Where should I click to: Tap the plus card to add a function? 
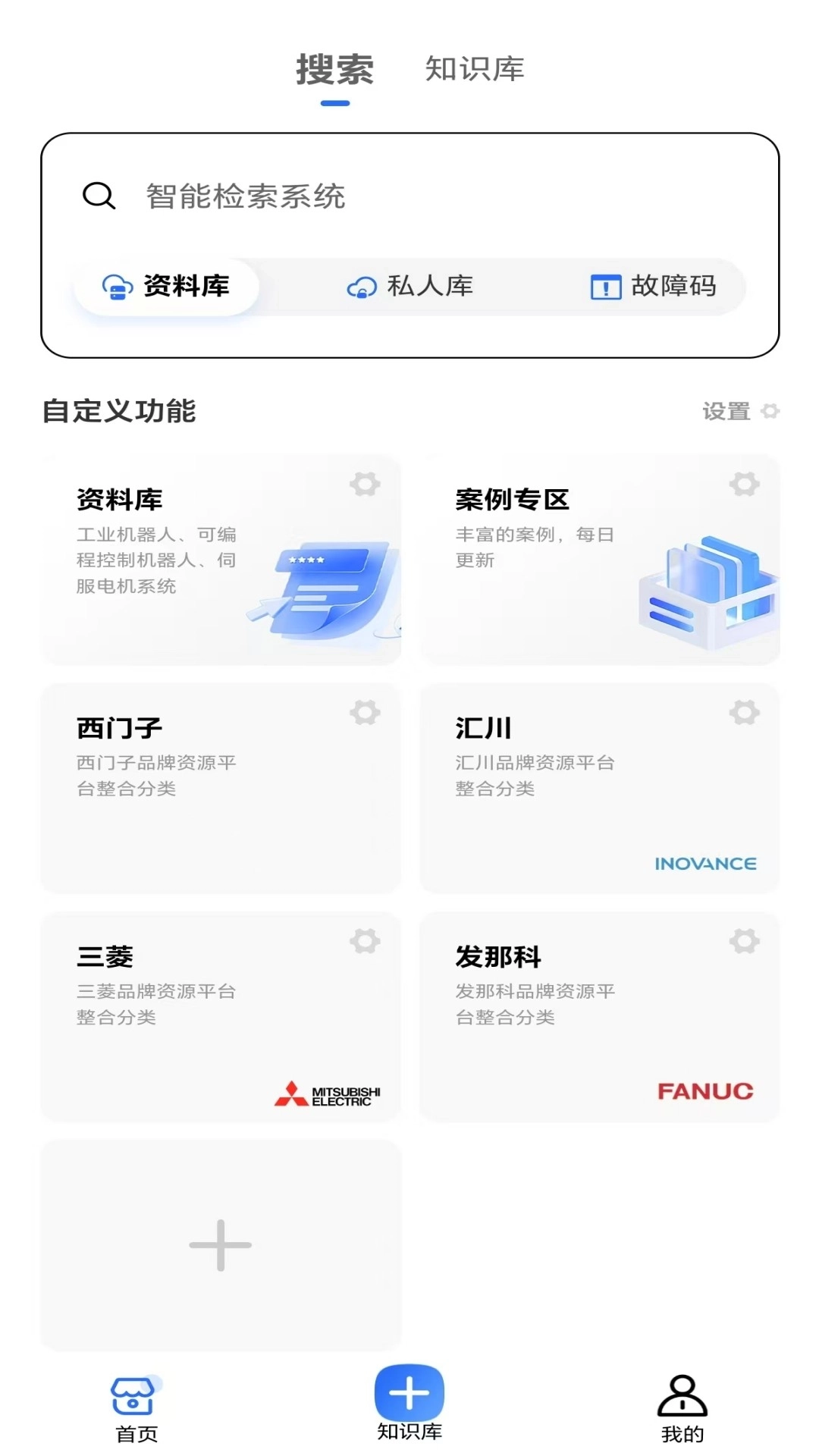tap(221, 1244)
